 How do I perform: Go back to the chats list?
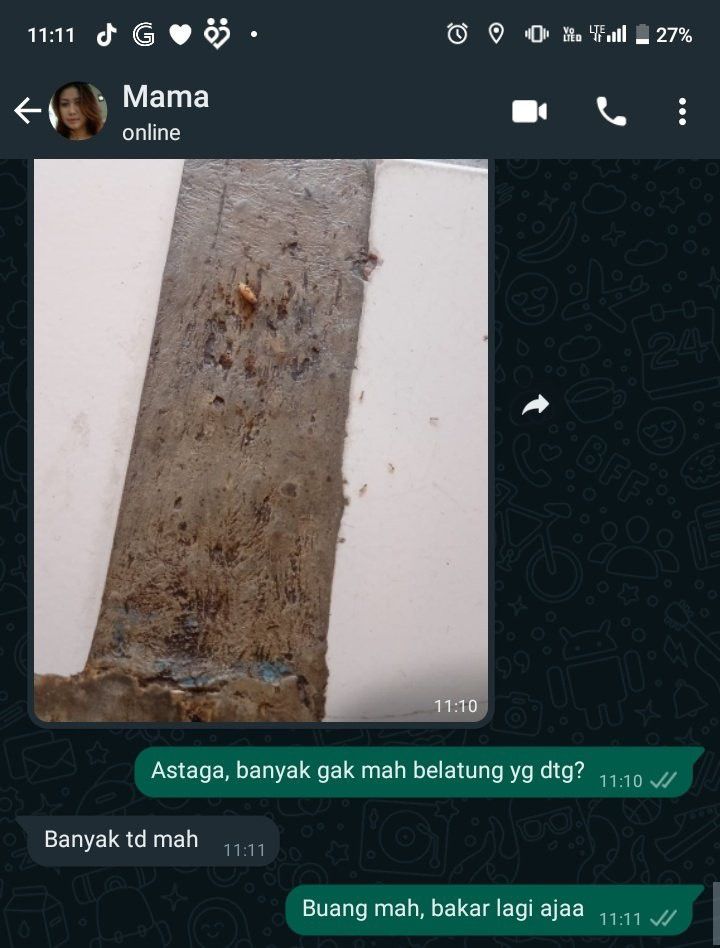tap(27, 111)
